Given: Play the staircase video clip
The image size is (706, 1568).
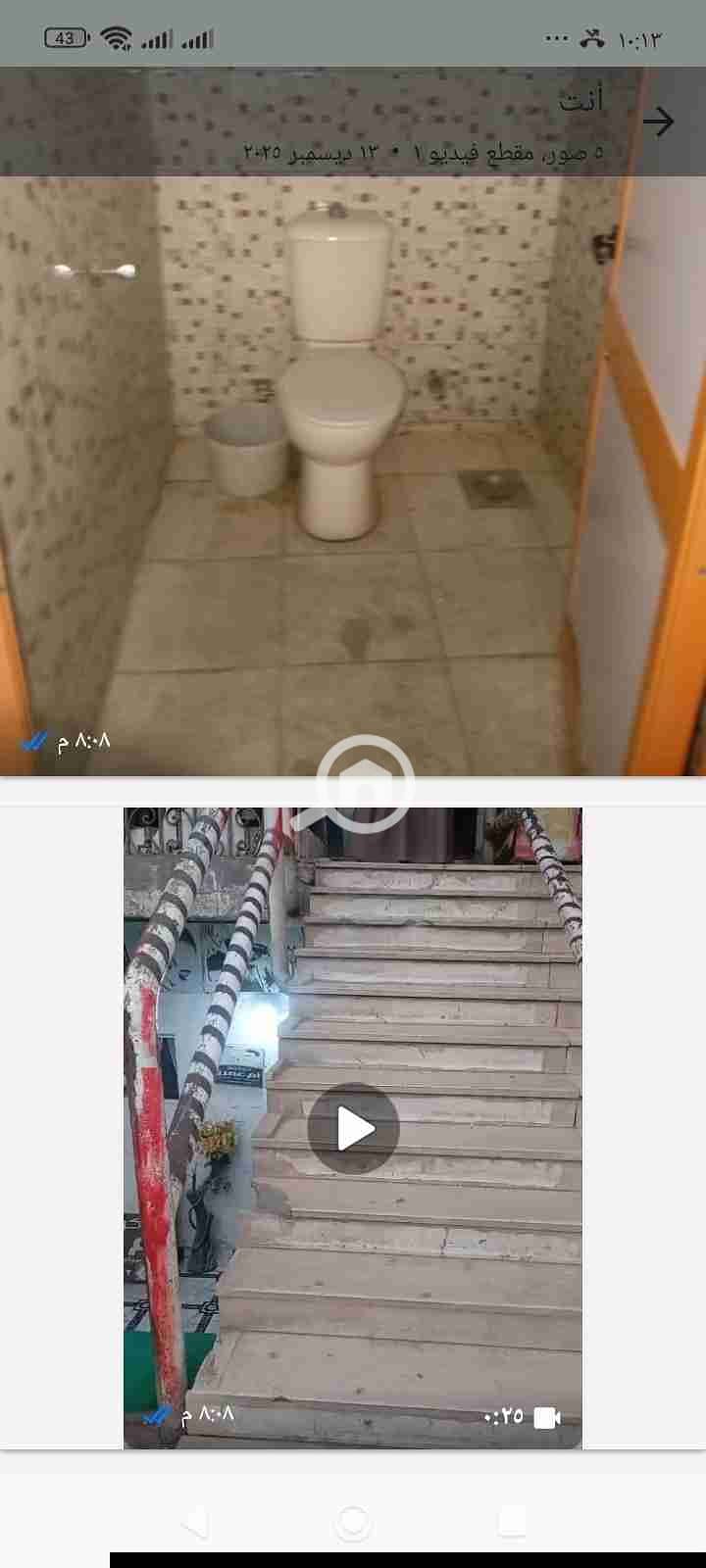Looking at the screenshot, I should (353, 1129).
